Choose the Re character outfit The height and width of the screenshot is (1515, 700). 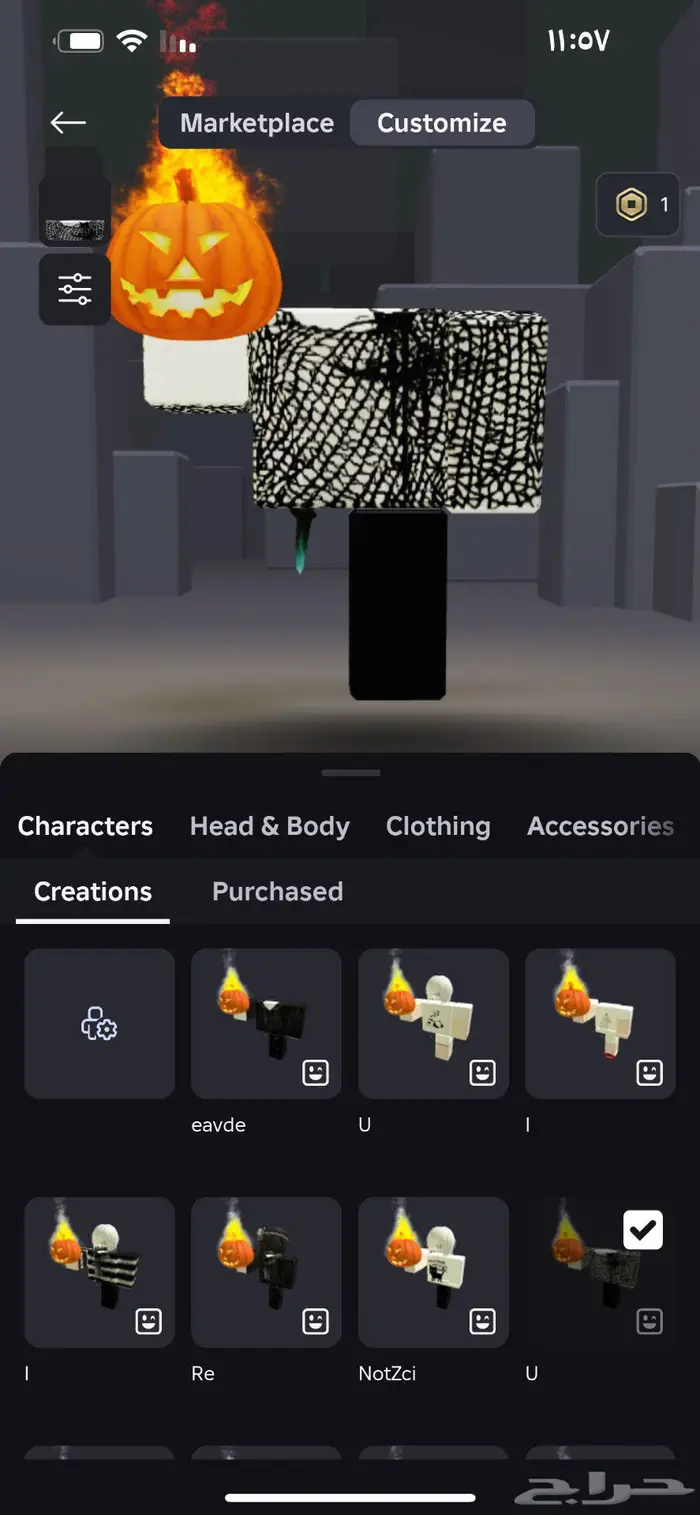point(266,1272)
